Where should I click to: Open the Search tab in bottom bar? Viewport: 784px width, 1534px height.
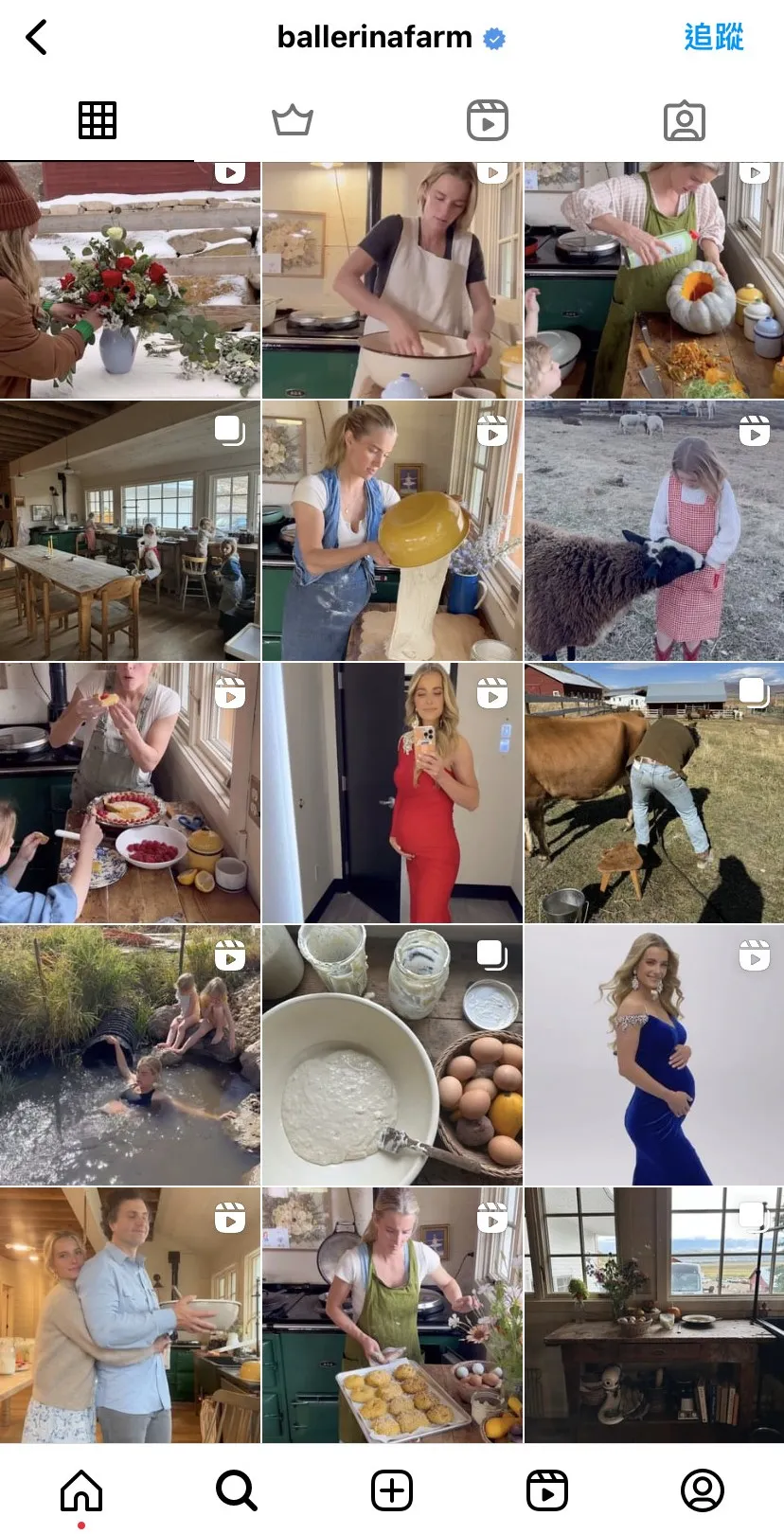coord(237,1491)
